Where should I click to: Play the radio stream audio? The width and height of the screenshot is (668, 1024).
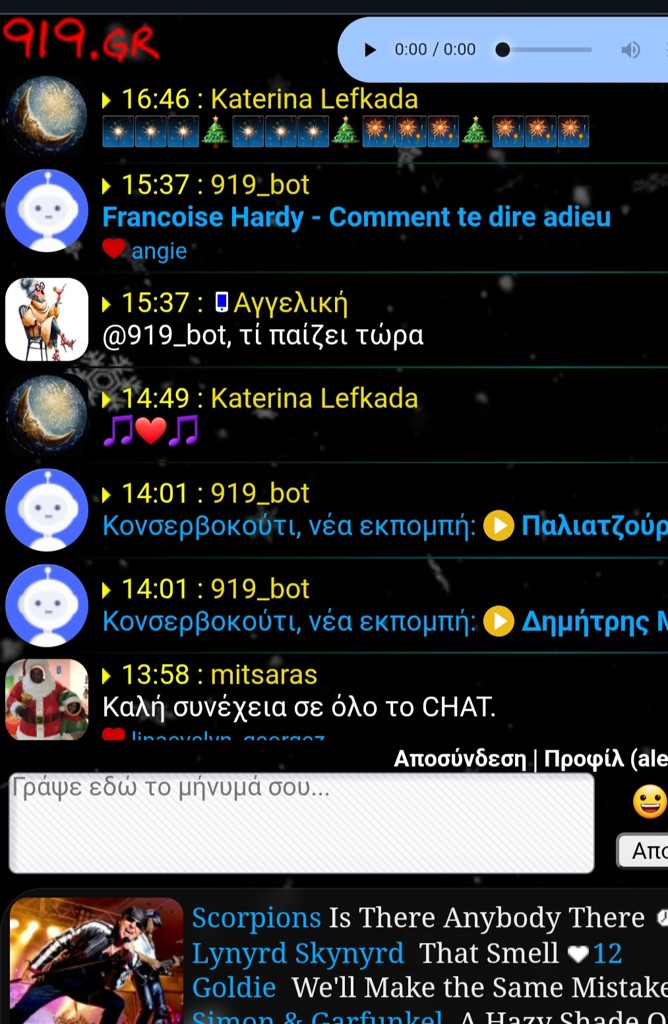370,50
